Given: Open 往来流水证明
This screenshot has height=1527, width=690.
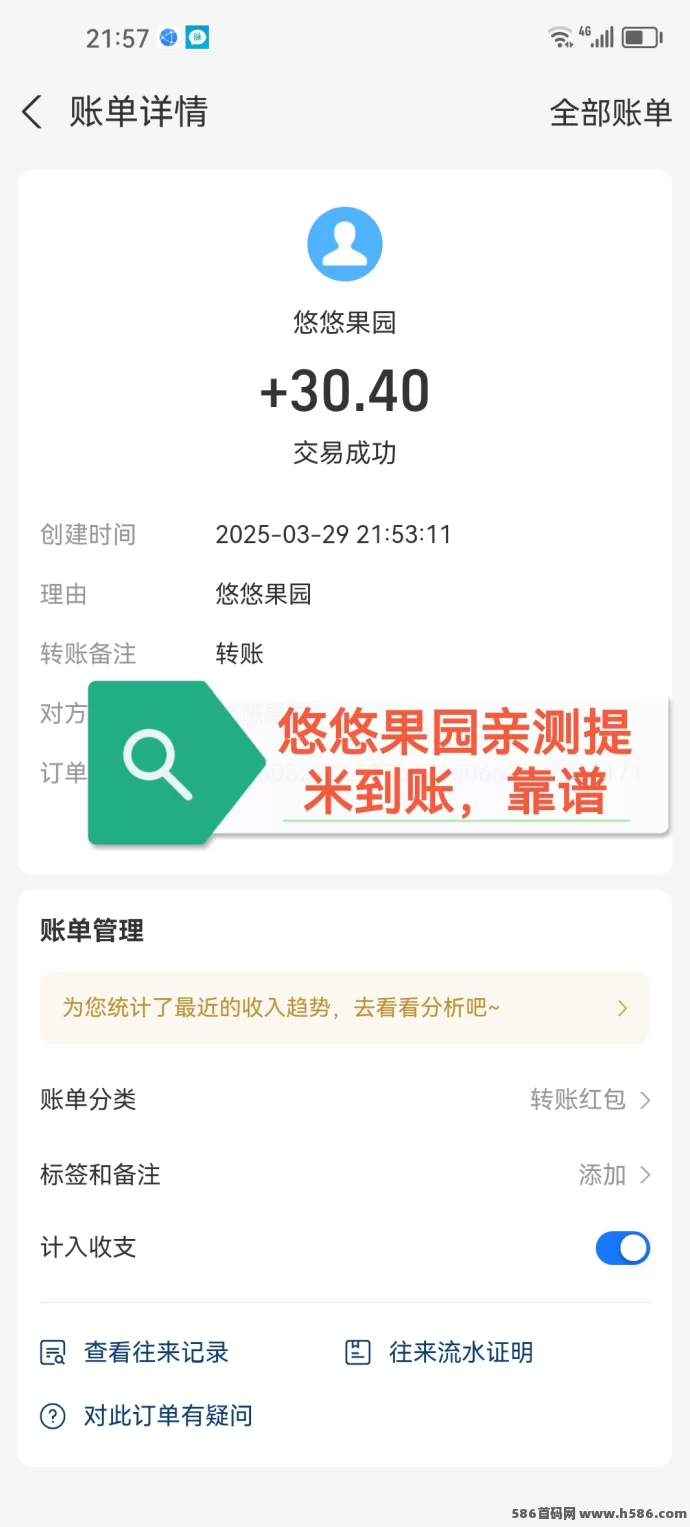Looking at the screenshot, I should (440, 1353).
